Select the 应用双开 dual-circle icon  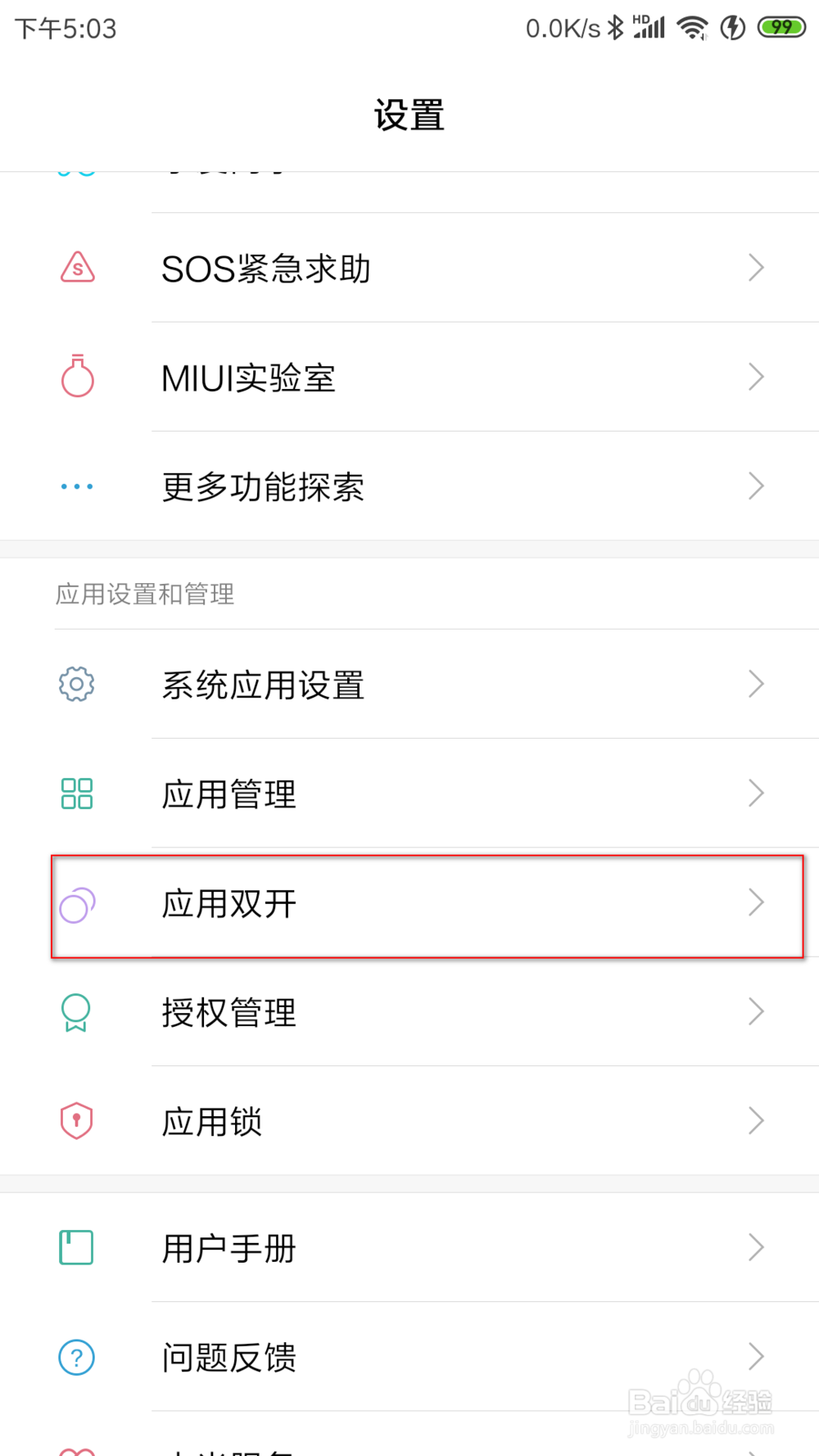point(75,903)
